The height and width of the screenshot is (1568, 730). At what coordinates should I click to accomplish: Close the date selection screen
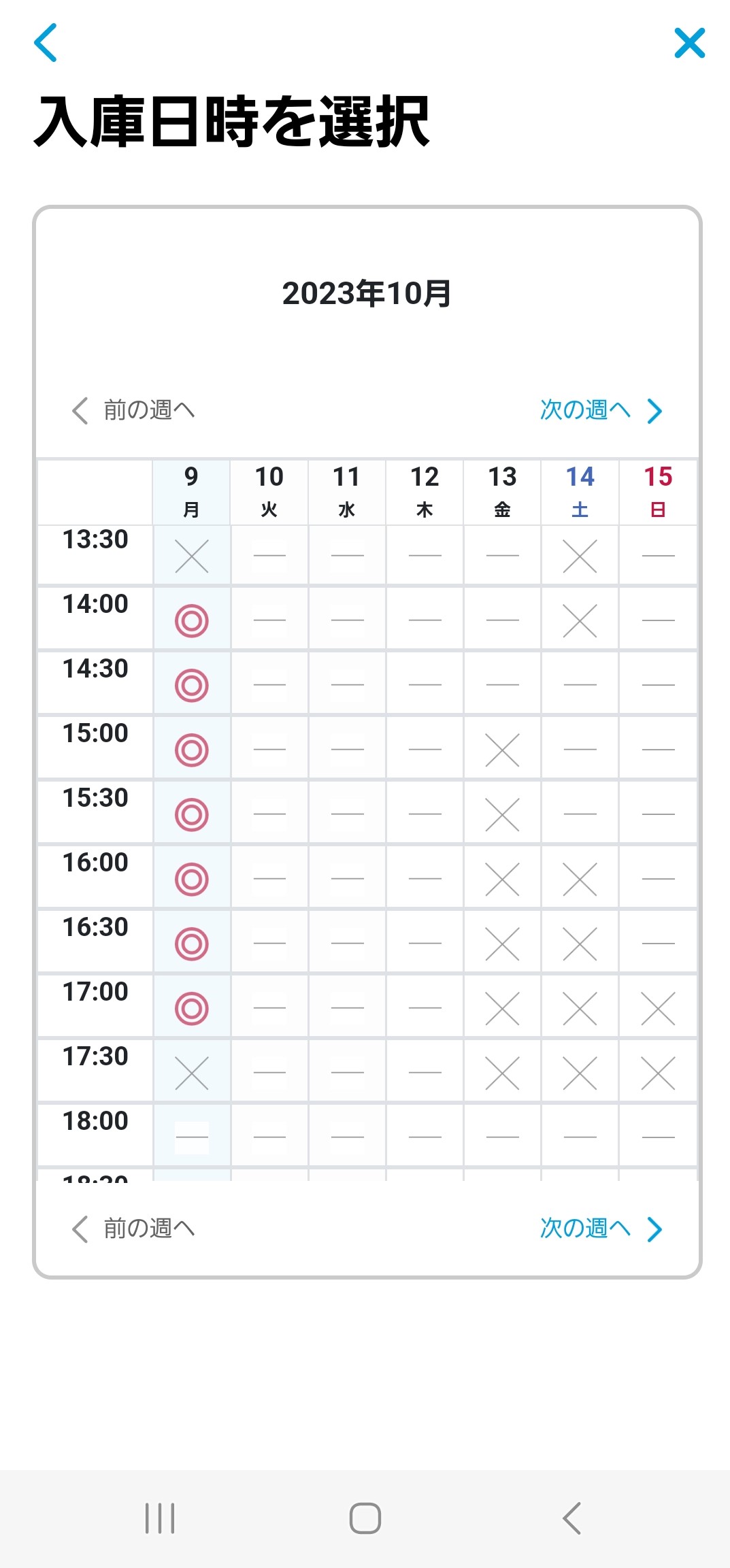point(689,43)
